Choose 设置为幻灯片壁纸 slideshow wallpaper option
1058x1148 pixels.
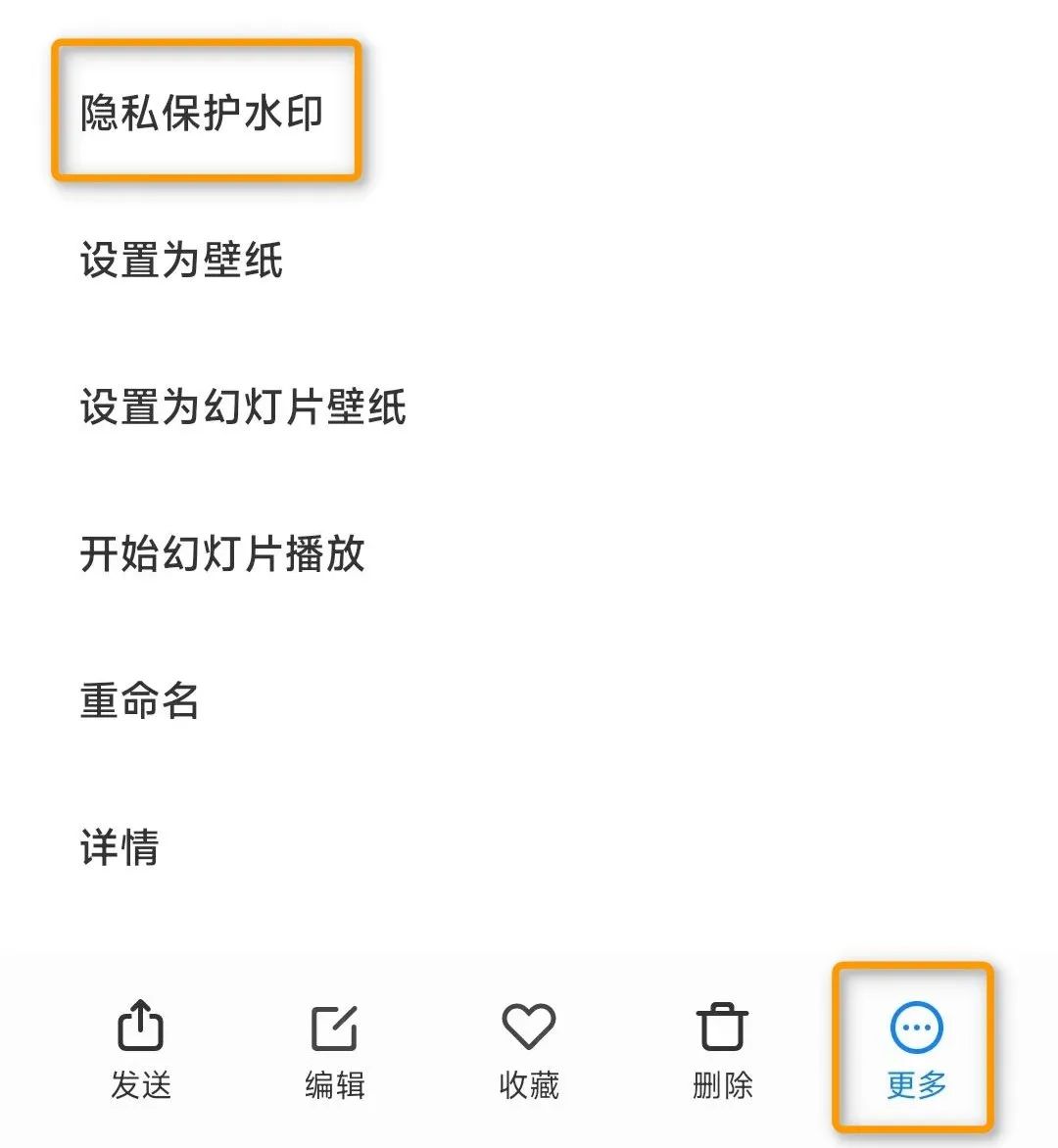[245, 407]
